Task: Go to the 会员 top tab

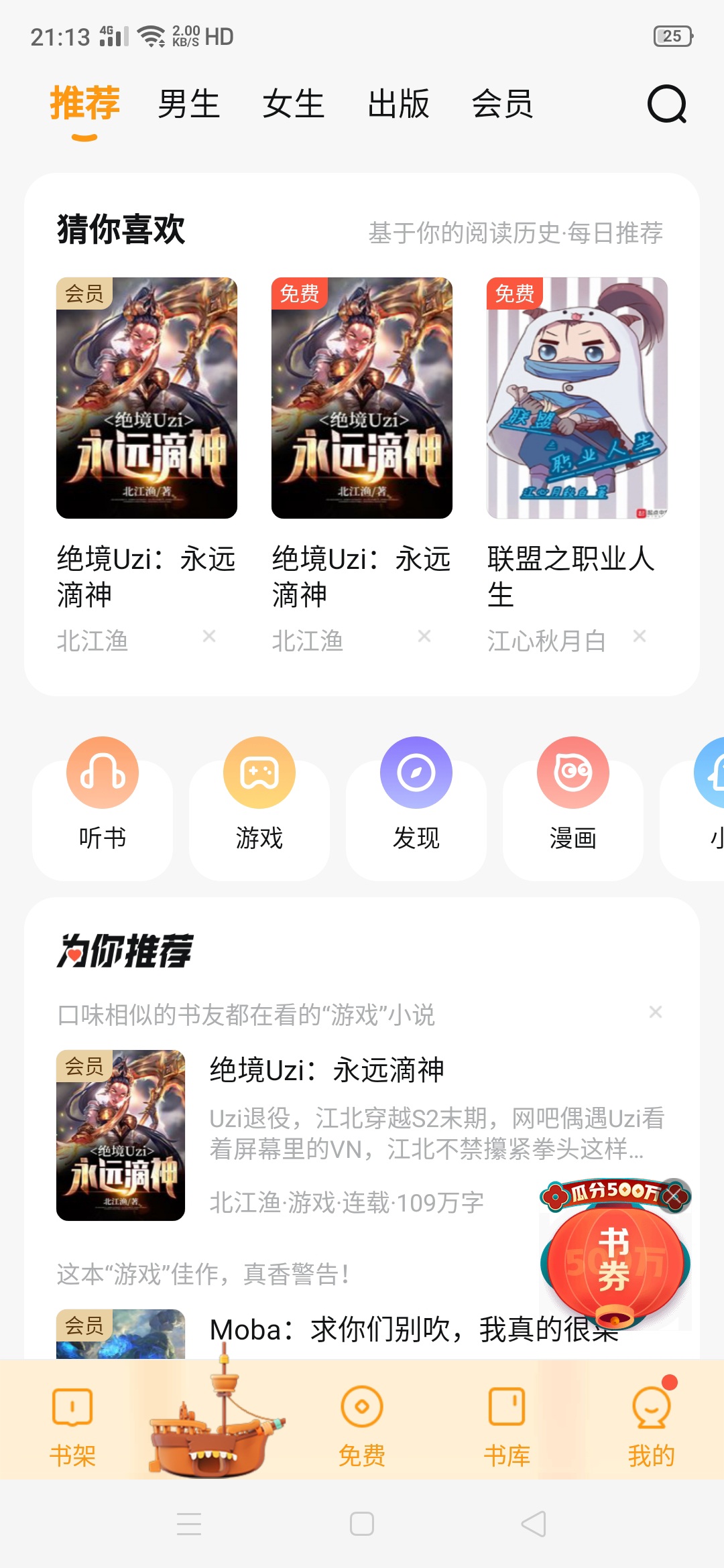Action: pyautogui.click(x=502, y=105)
